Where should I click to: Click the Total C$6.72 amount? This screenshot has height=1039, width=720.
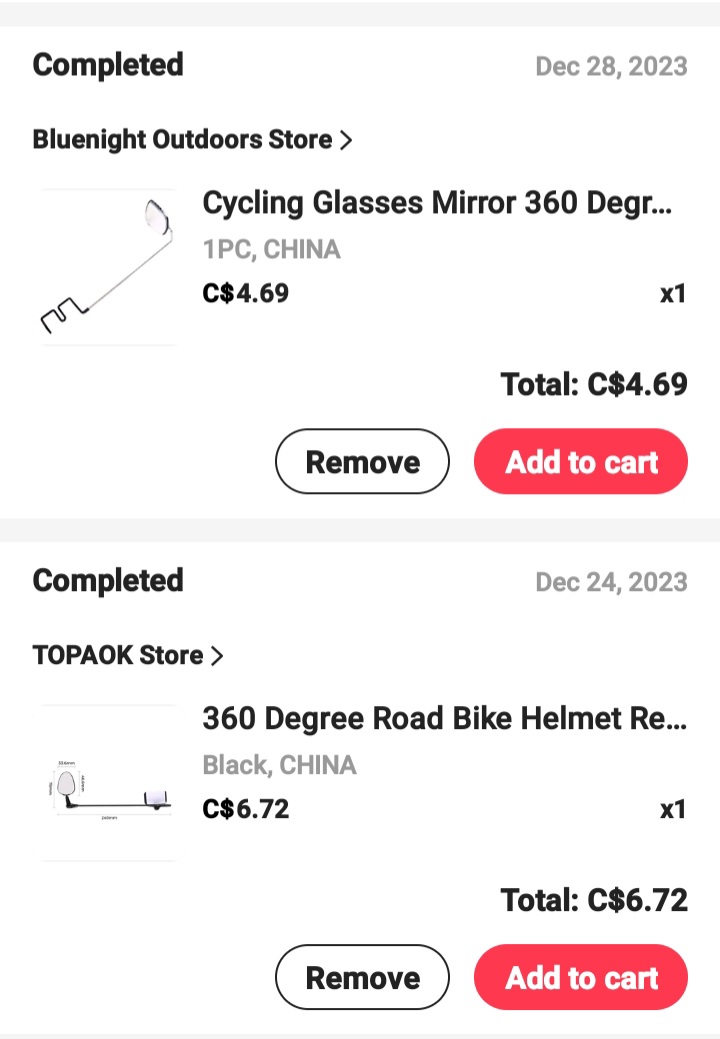594,900
